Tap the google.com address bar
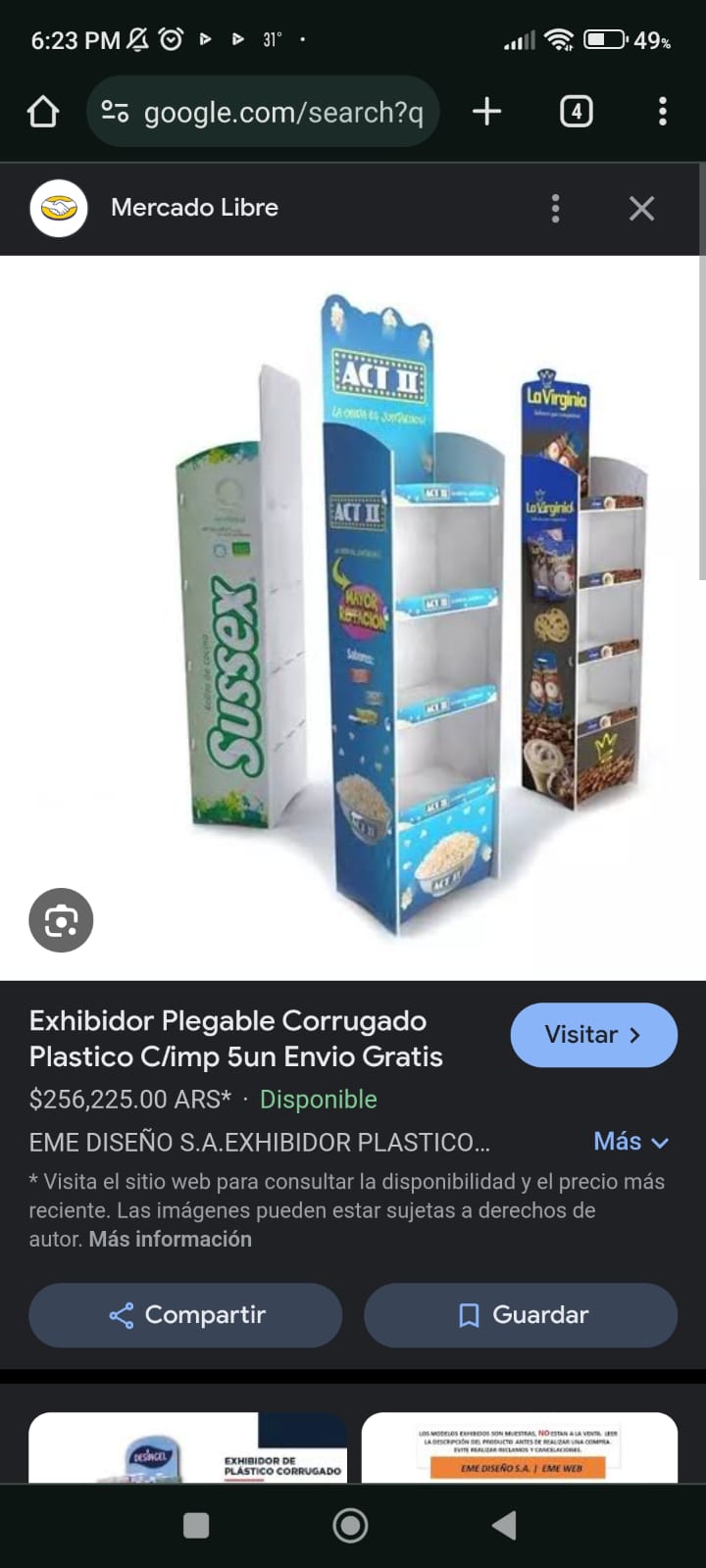 pos(263,112)
